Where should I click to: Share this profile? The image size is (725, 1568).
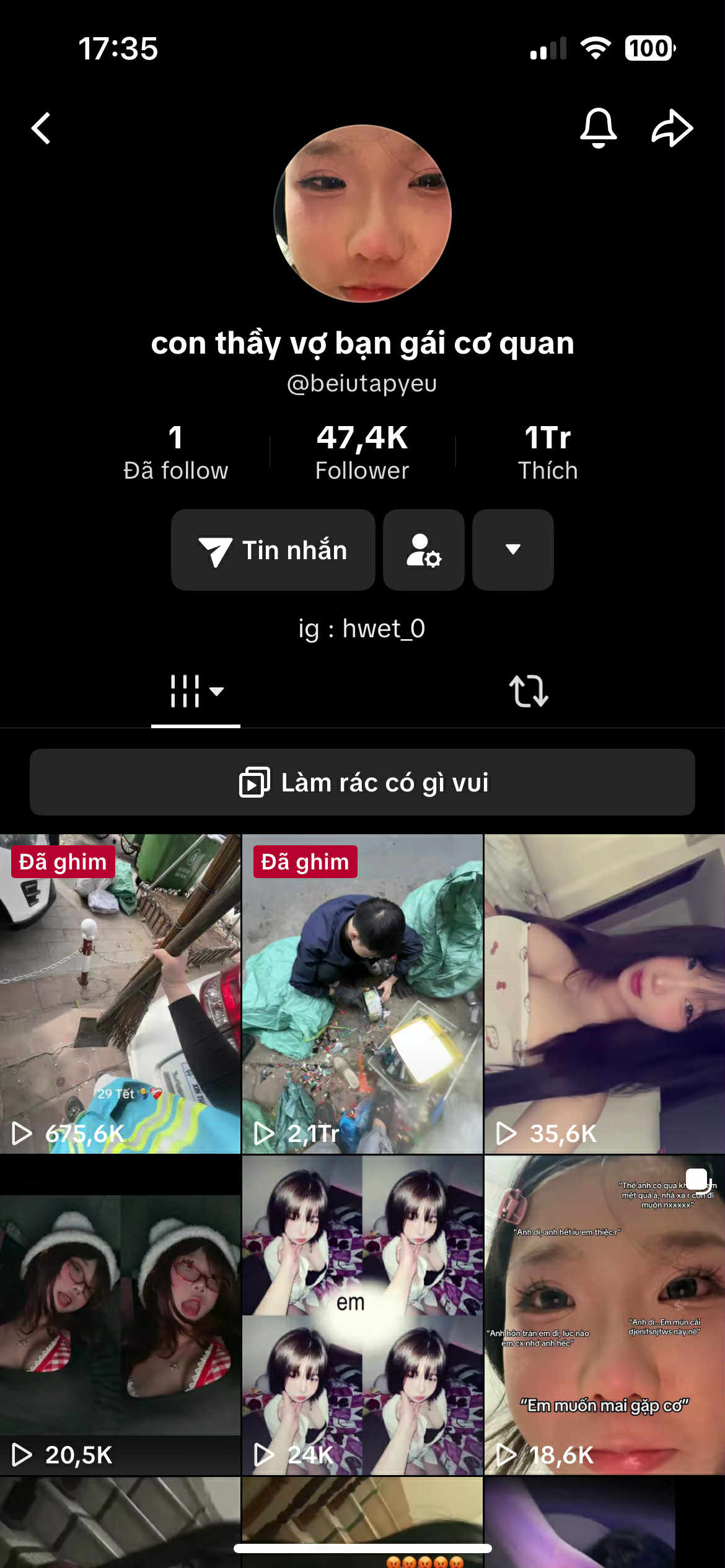[x=672, y=128]
